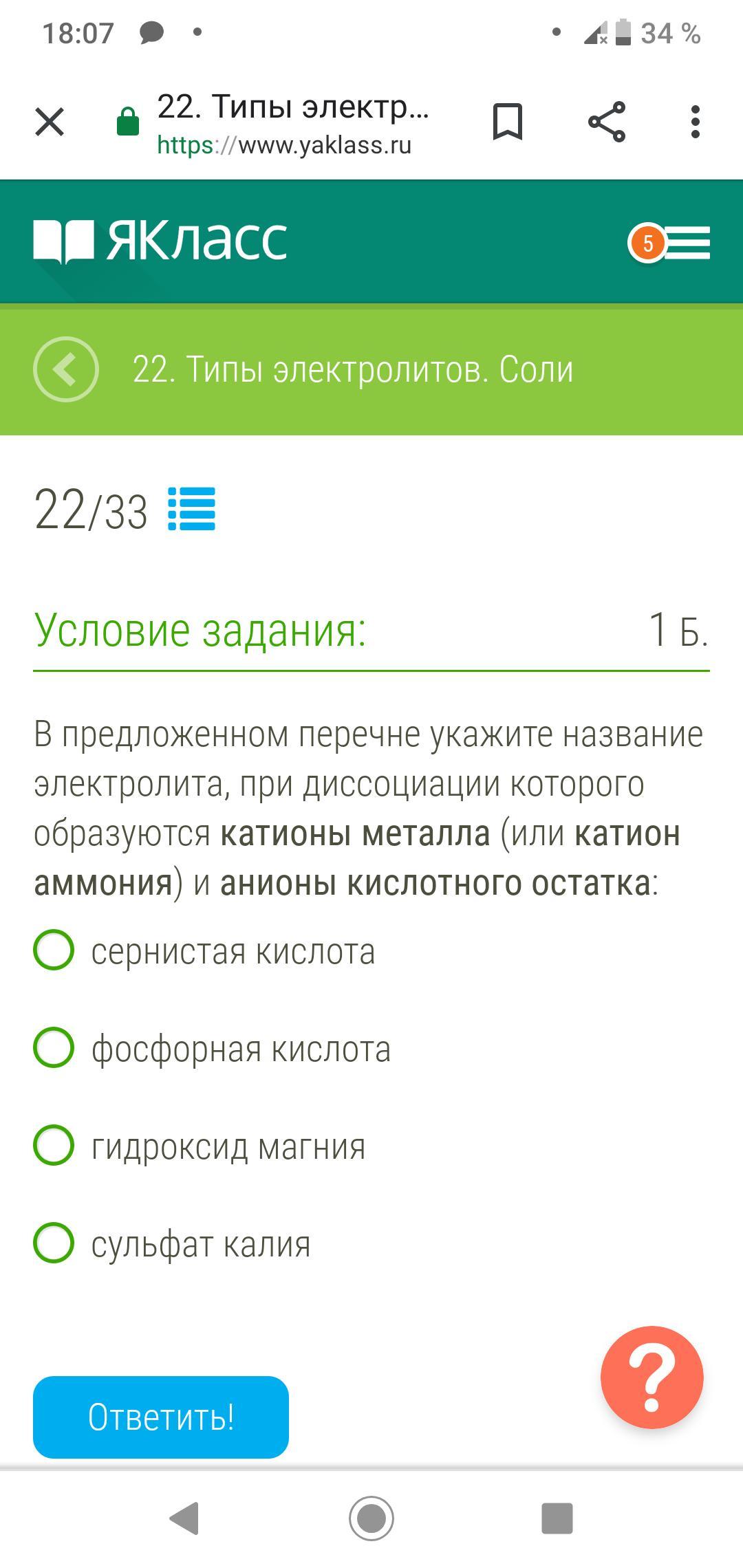The height and width of the screenshot is (1568, 743).
Task: Open the browser overflow menu
Action: coord(695,122)
